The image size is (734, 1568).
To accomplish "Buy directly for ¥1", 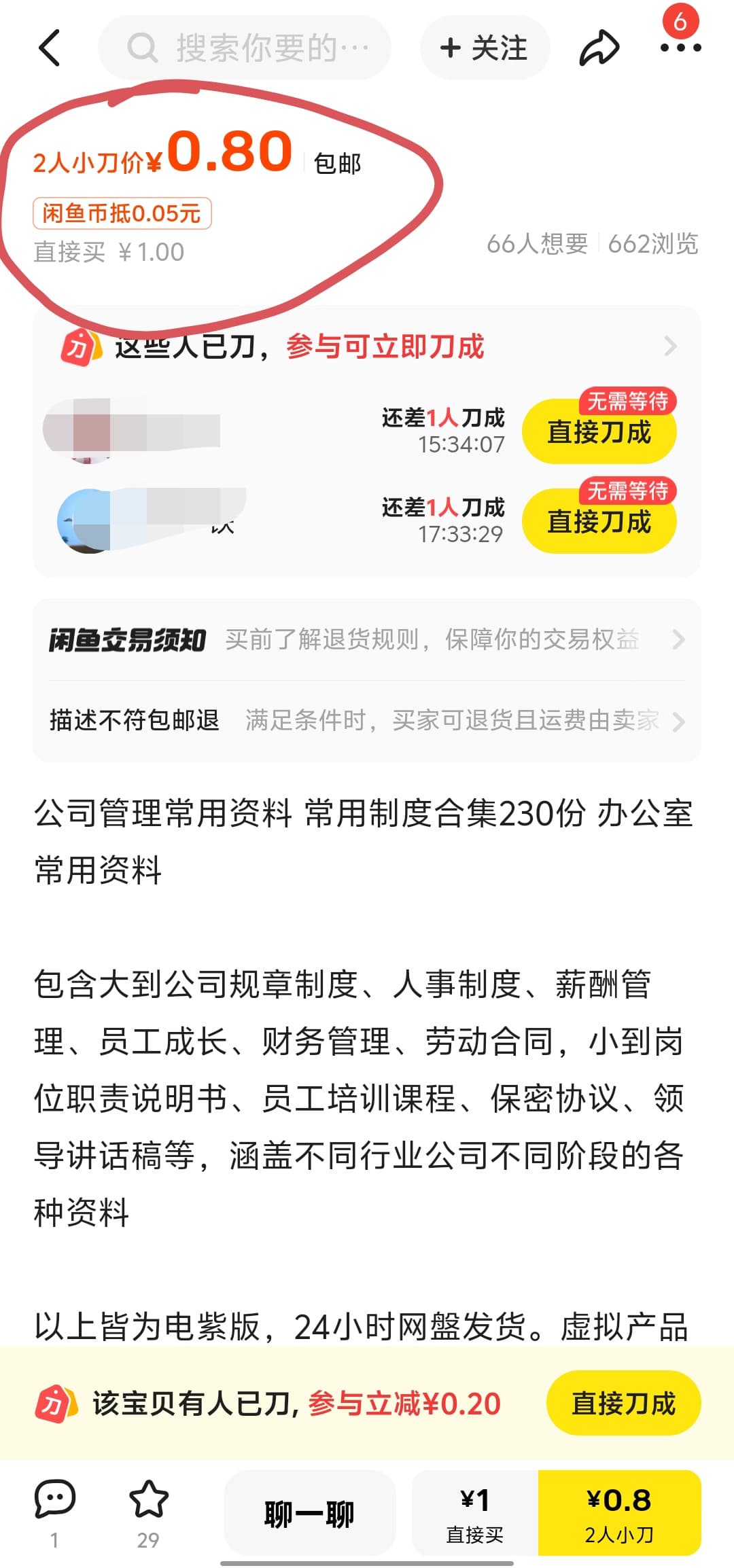I will tap(475, 1512).
